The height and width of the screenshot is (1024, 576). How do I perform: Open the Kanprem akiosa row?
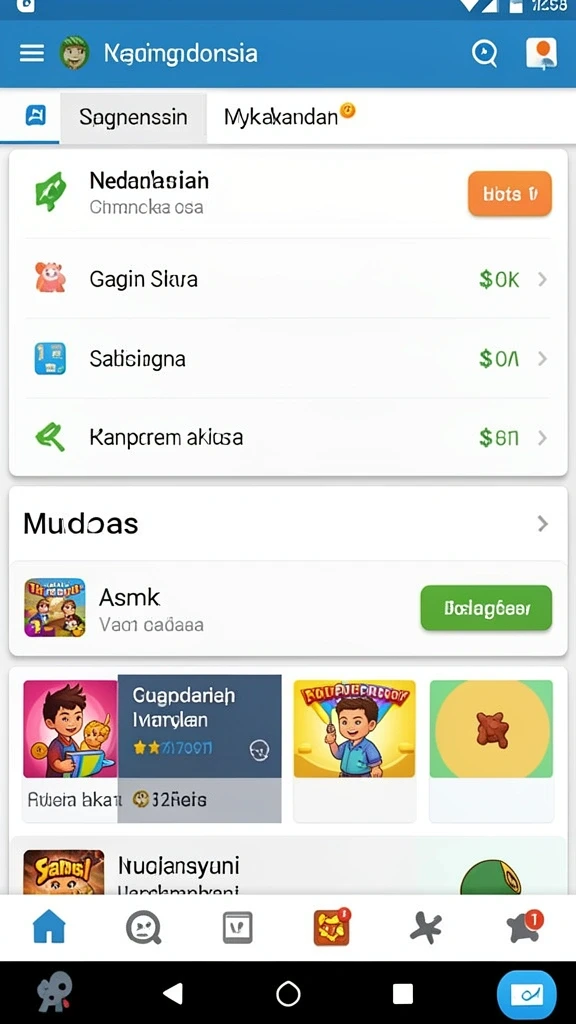pyautogui.click(x=288, y=437)
